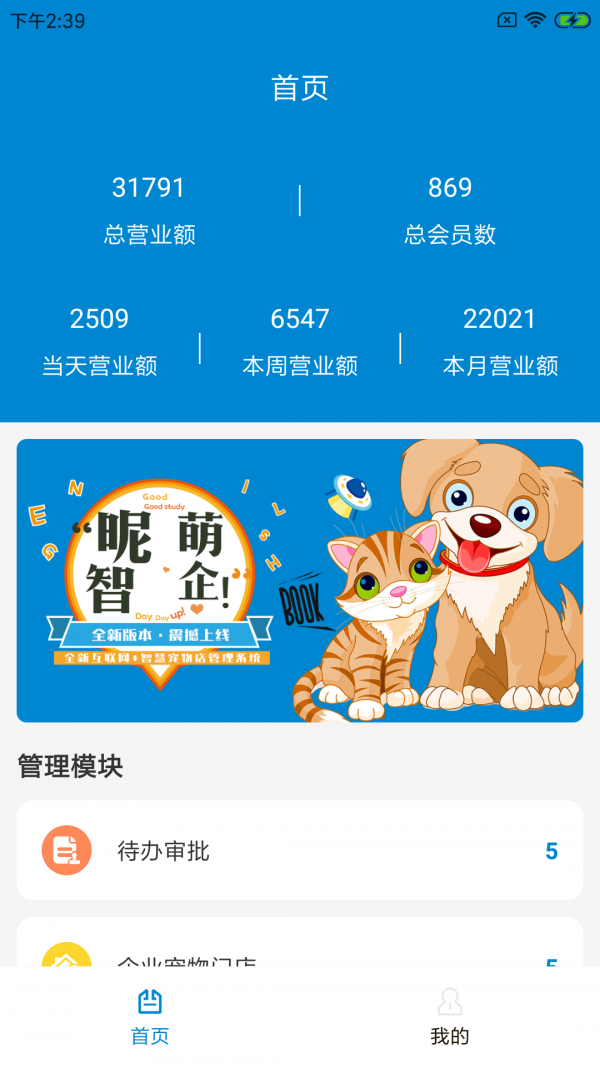The width and height of the screenshot is (600, 1067).
Task: Switch to the 我的 tab
Action: pyautogui.click(x=450, y=1016)
